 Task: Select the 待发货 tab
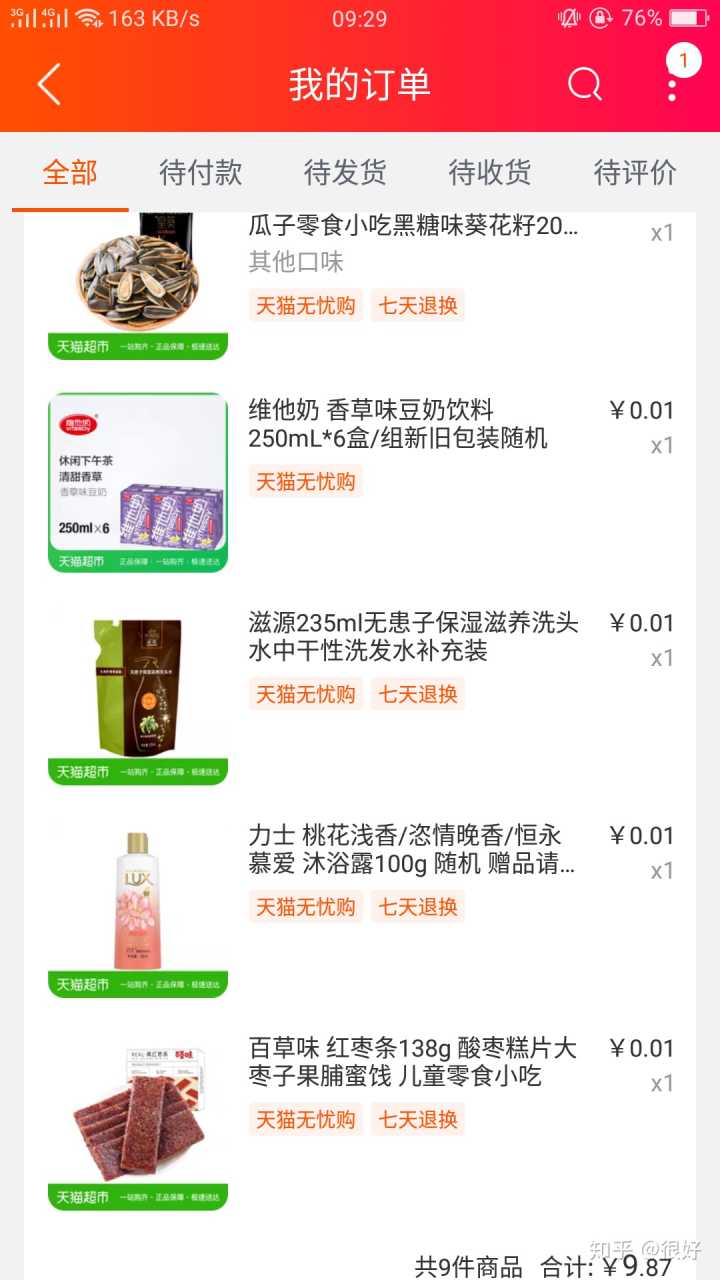click(345, 172)
